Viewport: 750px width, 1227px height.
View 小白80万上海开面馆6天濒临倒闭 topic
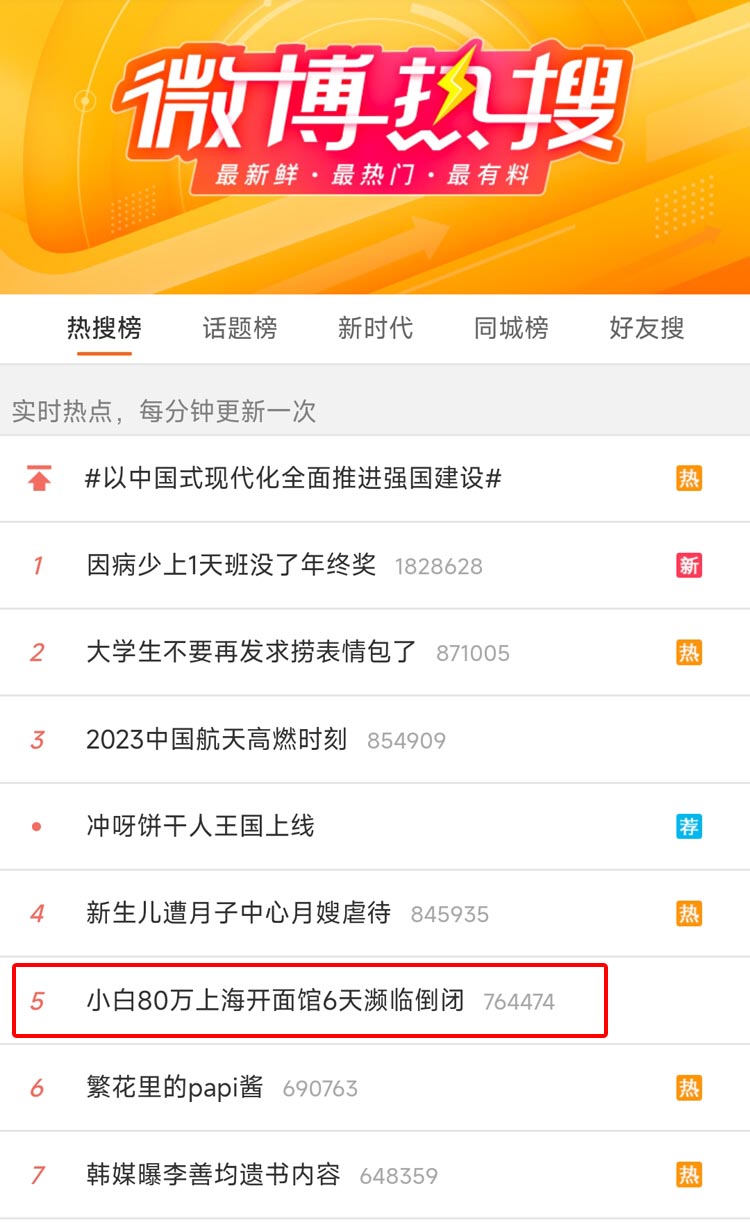275,1000
